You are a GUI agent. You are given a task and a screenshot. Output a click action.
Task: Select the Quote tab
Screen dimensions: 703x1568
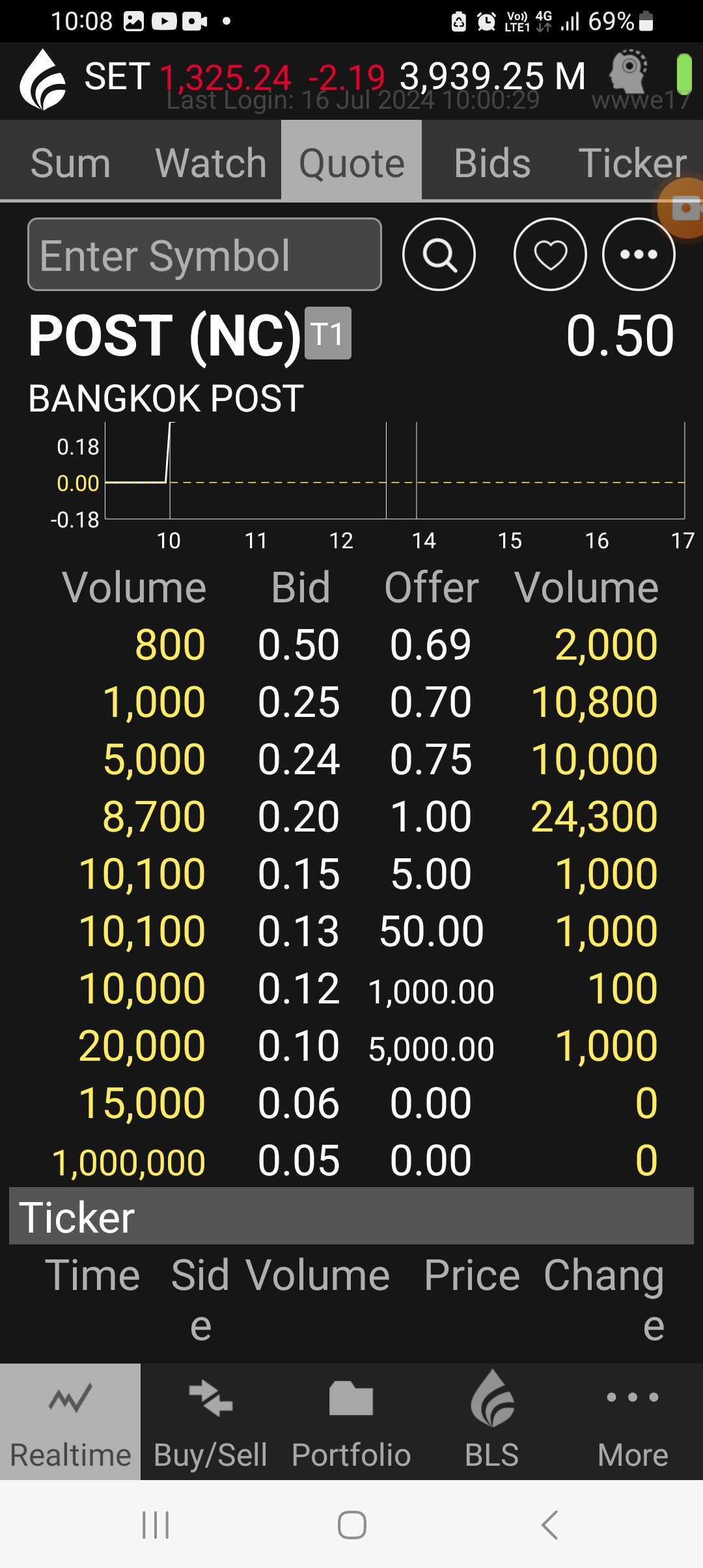[351, 162]
